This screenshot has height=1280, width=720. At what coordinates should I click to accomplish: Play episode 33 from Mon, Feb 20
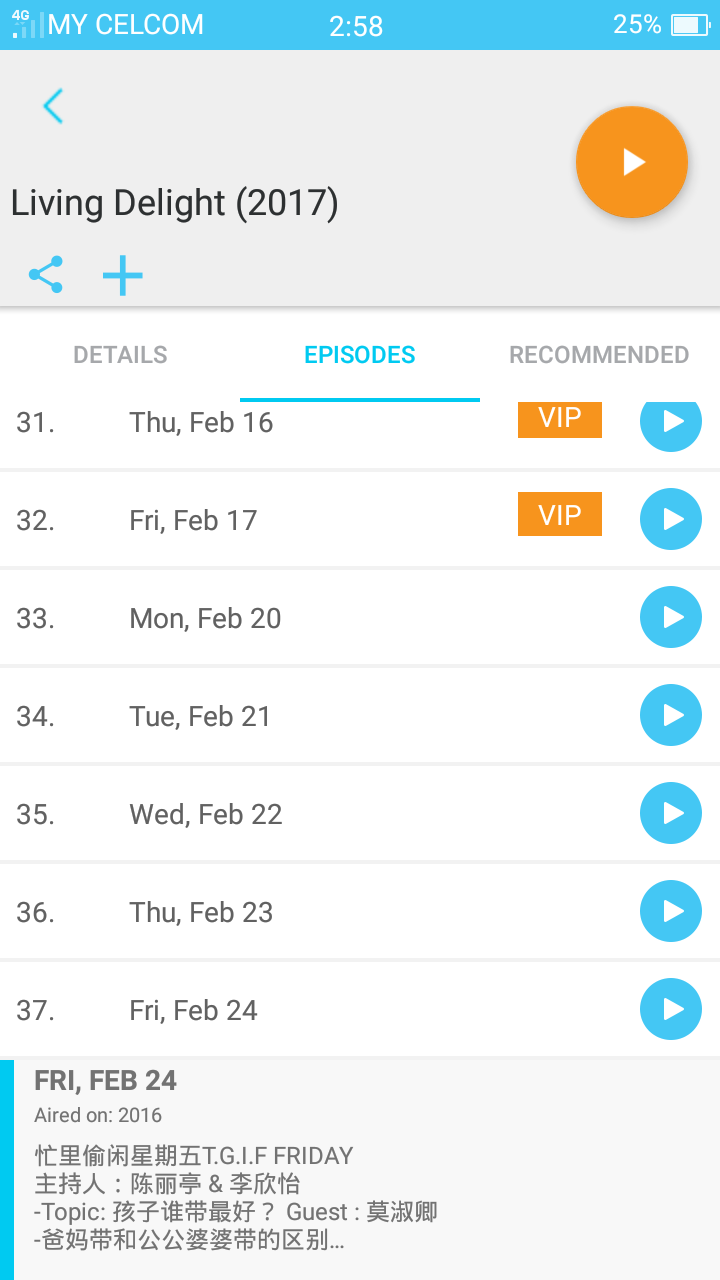tap(670, 617)
